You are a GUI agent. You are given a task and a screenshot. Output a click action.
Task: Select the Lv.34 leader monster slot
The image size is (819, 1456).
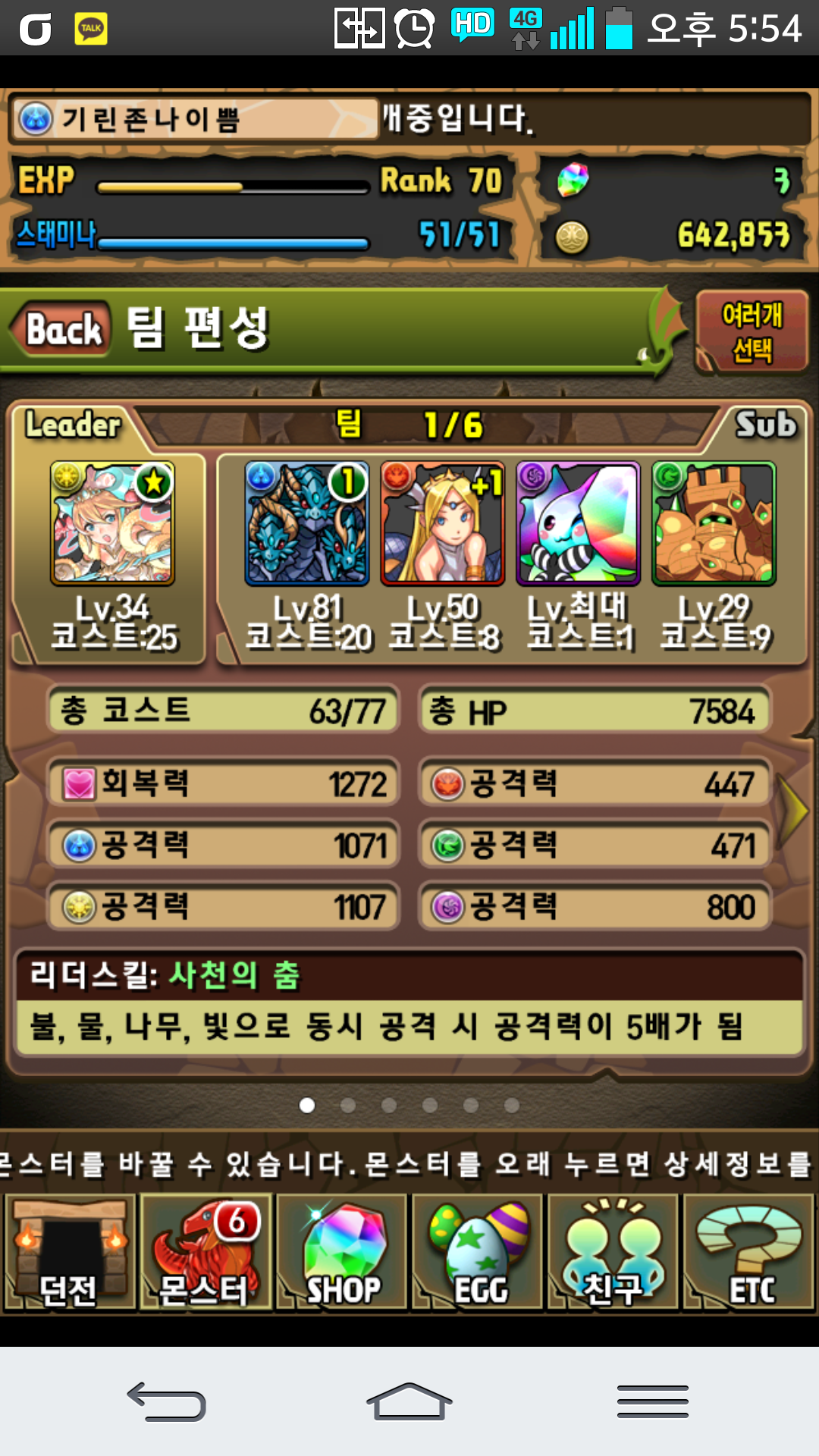coord(112,523)
